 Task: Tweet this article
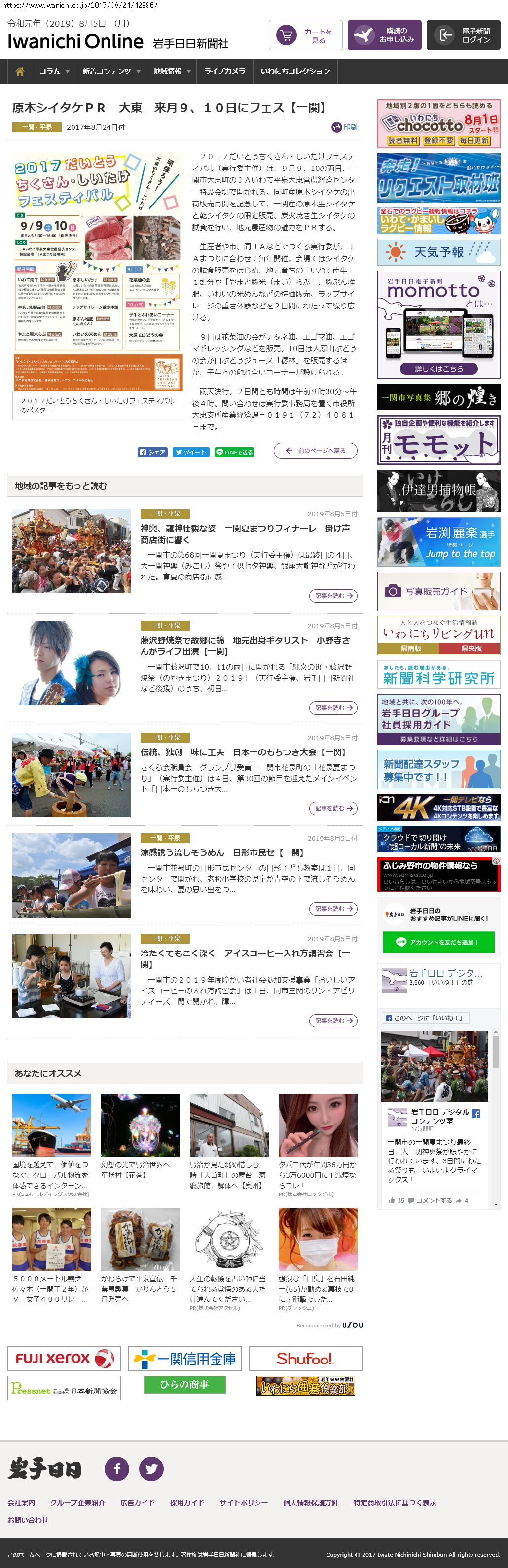click(x=190, y=452)
